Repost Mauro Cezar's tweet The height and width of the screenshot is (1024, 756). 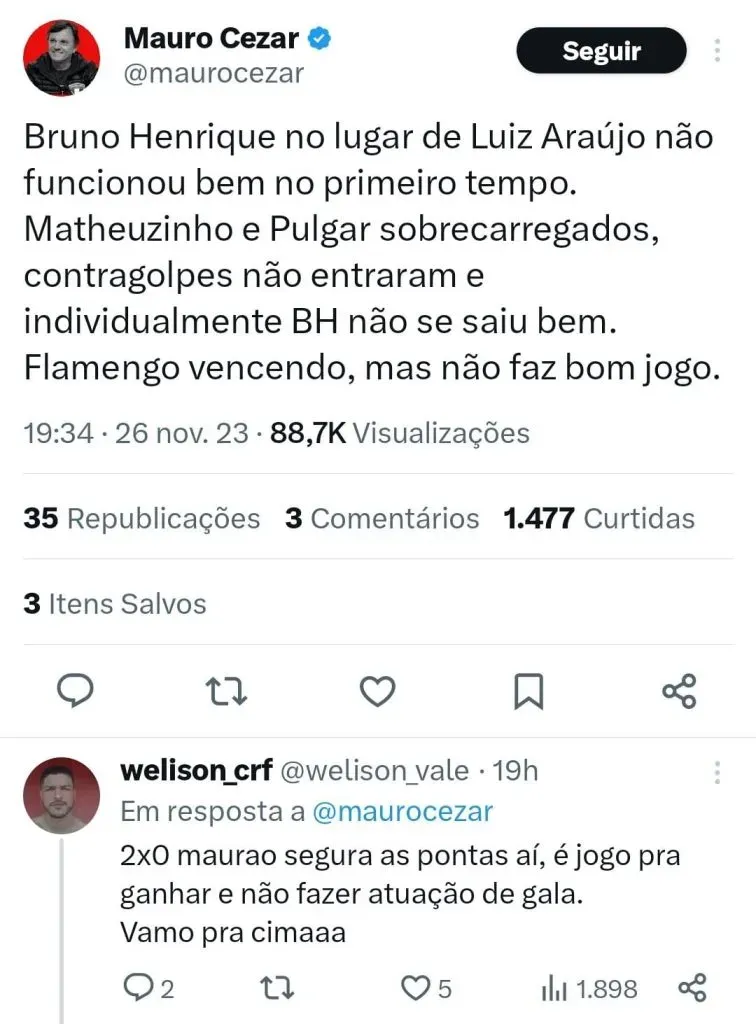227,690
